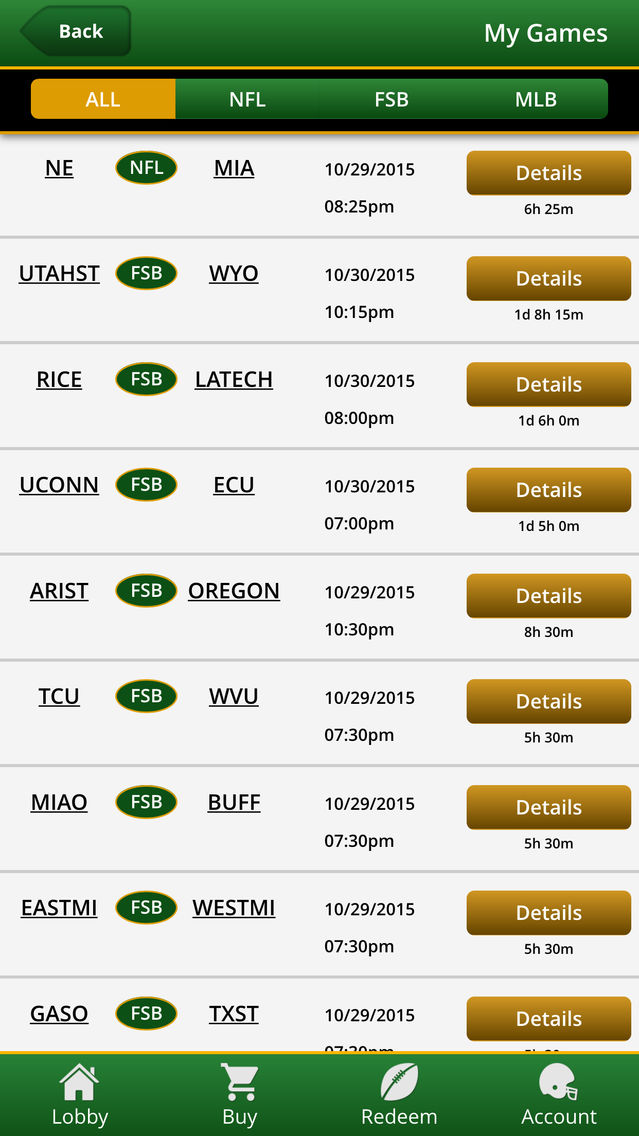Open Details for NE vs MIA

[548, 173]
